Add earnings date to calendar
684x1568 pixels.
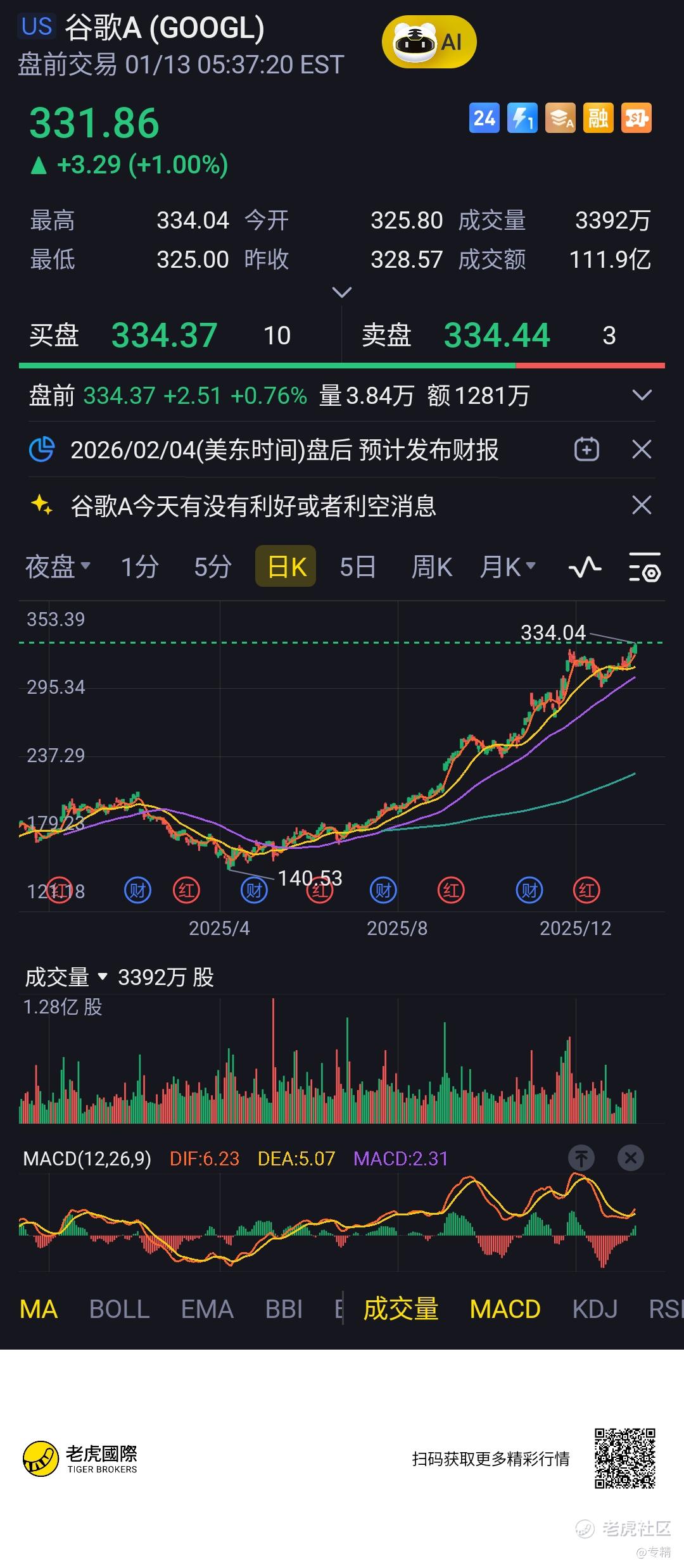(x=586, y=450)
